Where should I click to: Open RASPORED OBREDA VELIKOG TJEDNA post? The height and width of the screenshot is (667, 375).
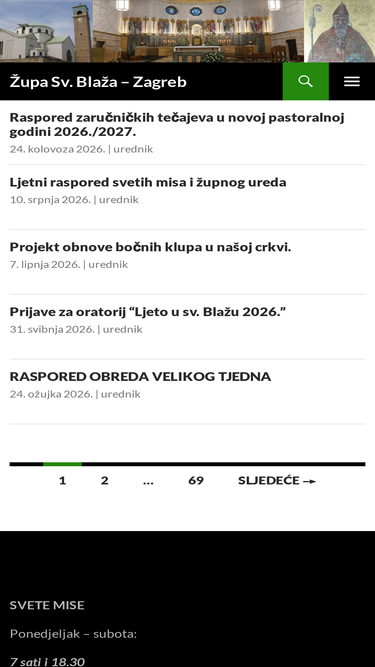(140, 376)
